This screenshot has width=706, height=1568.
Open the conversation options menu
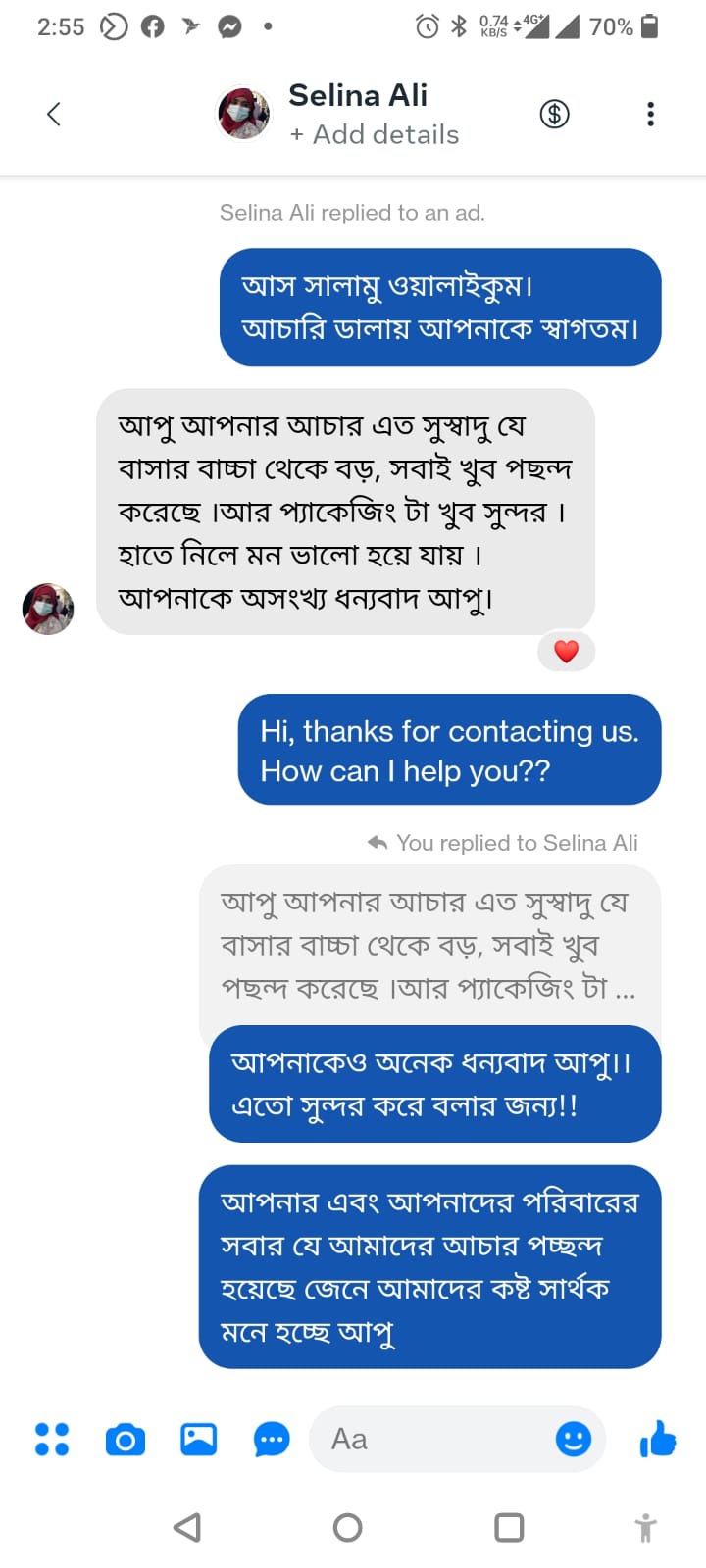650,114
